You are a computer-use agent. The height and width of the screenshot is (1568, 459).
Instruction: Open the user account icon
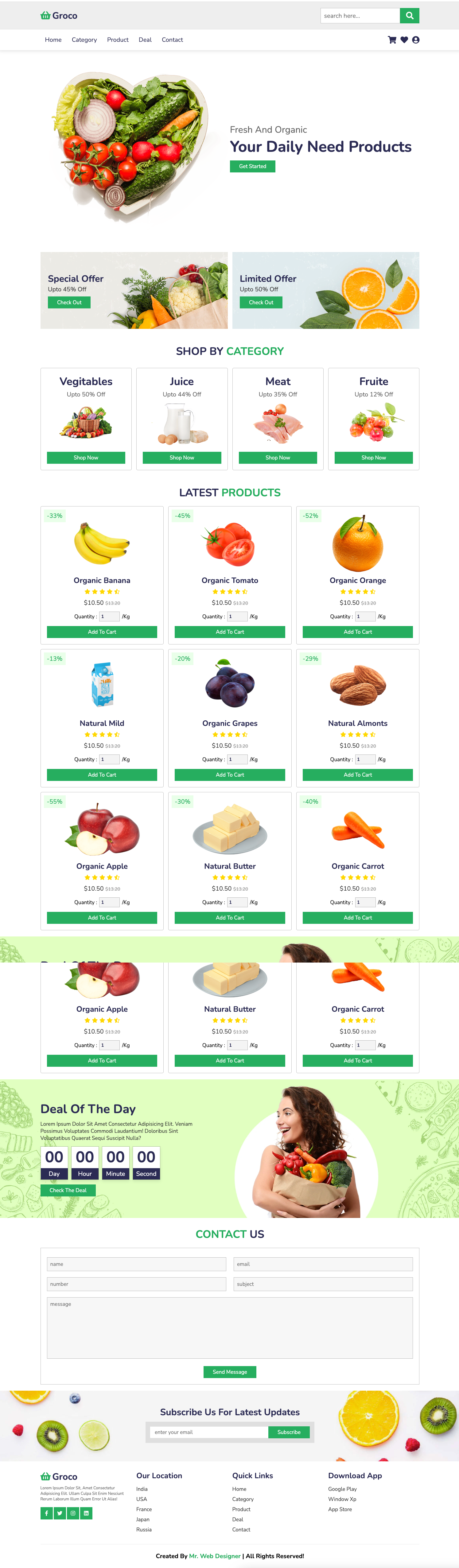point(416,40)
